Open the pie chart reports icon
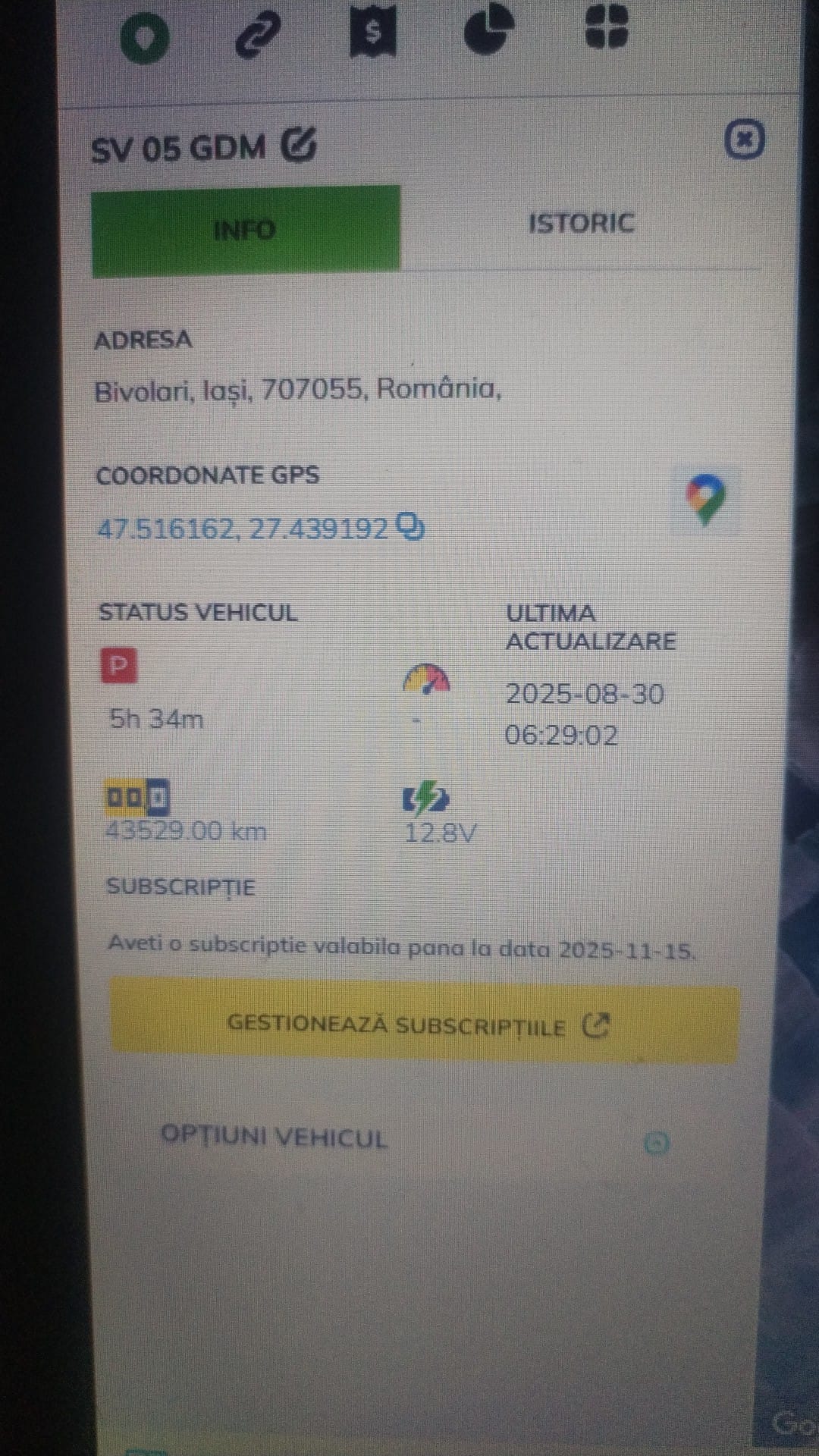Screen dimensions: 819x1456 click(488, 29)
